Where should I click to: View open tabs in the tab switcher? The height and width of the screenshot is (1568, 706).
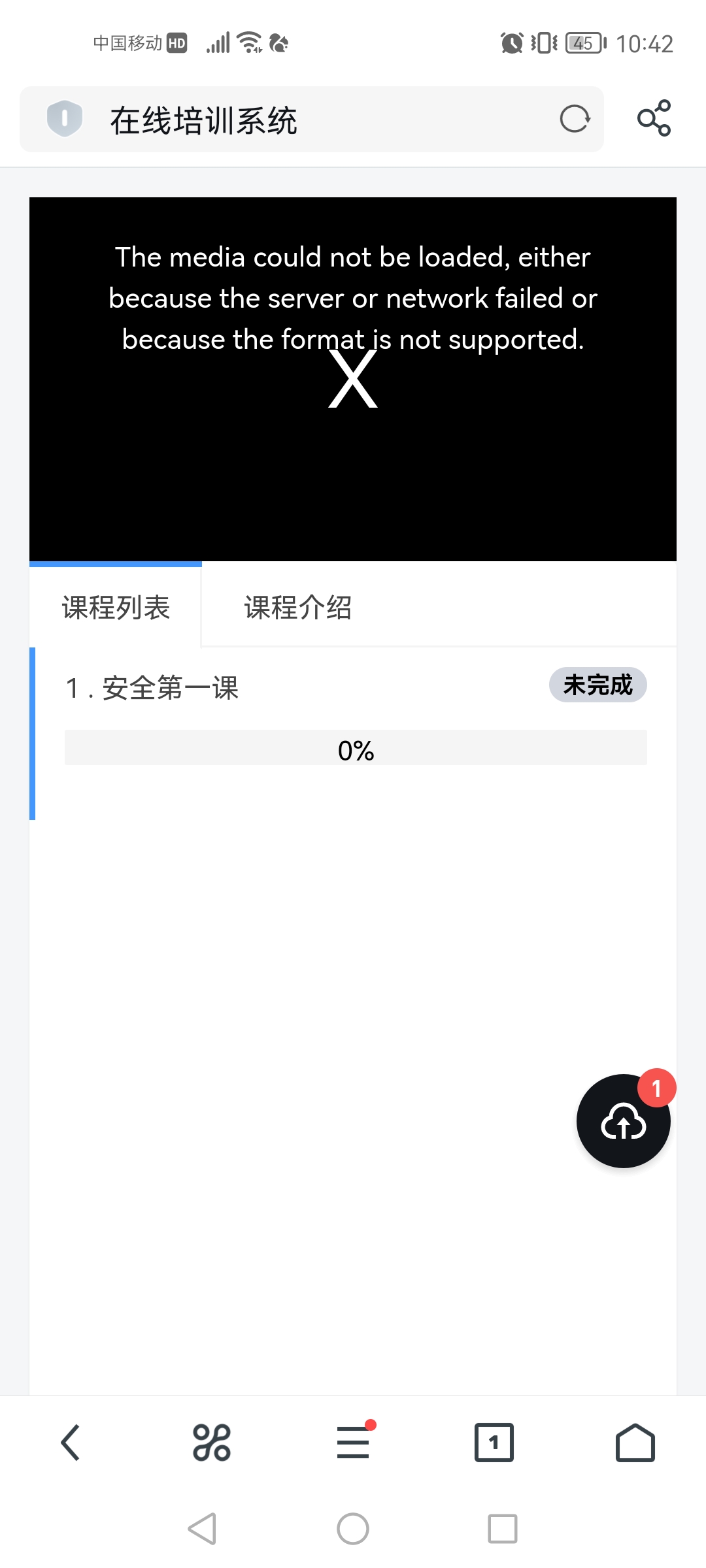(494, 1443)
